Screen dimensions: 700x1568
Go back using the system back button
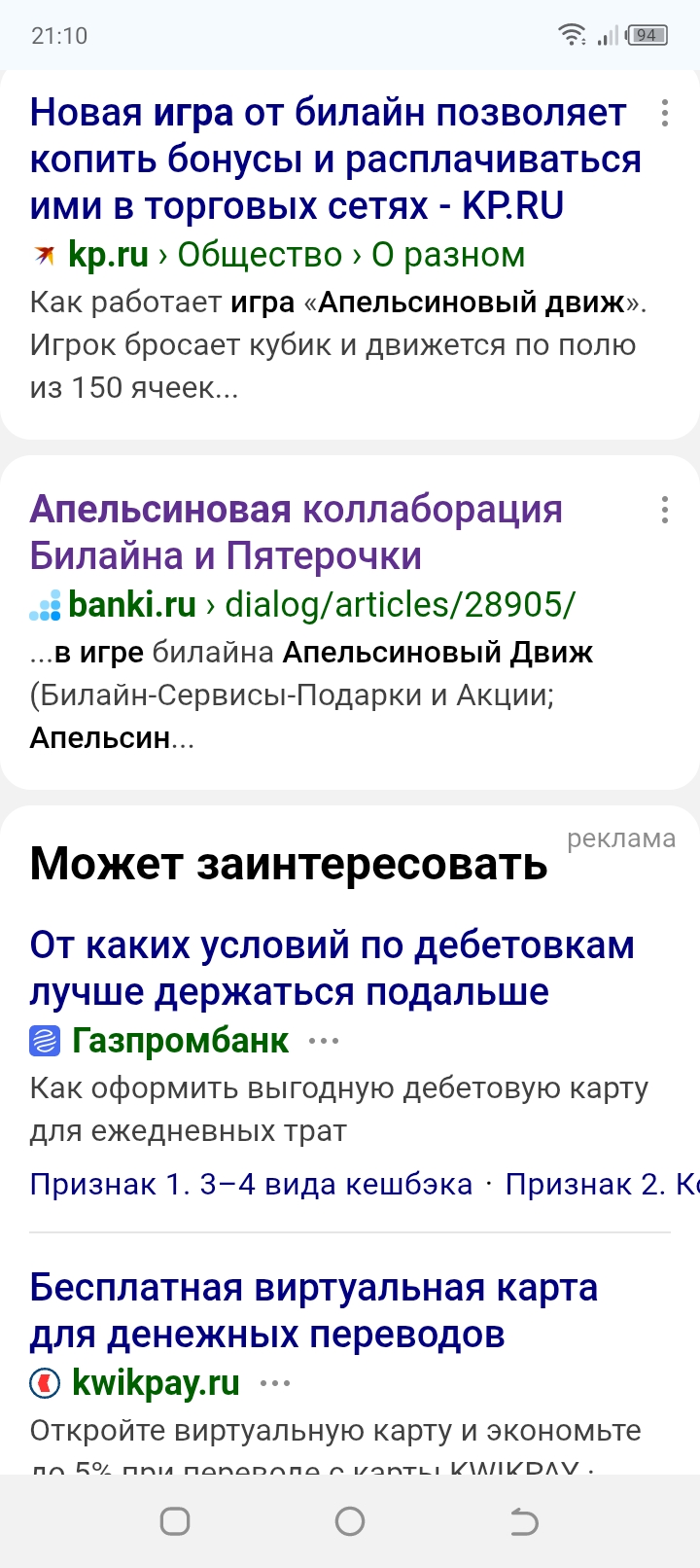(524, 1521)
